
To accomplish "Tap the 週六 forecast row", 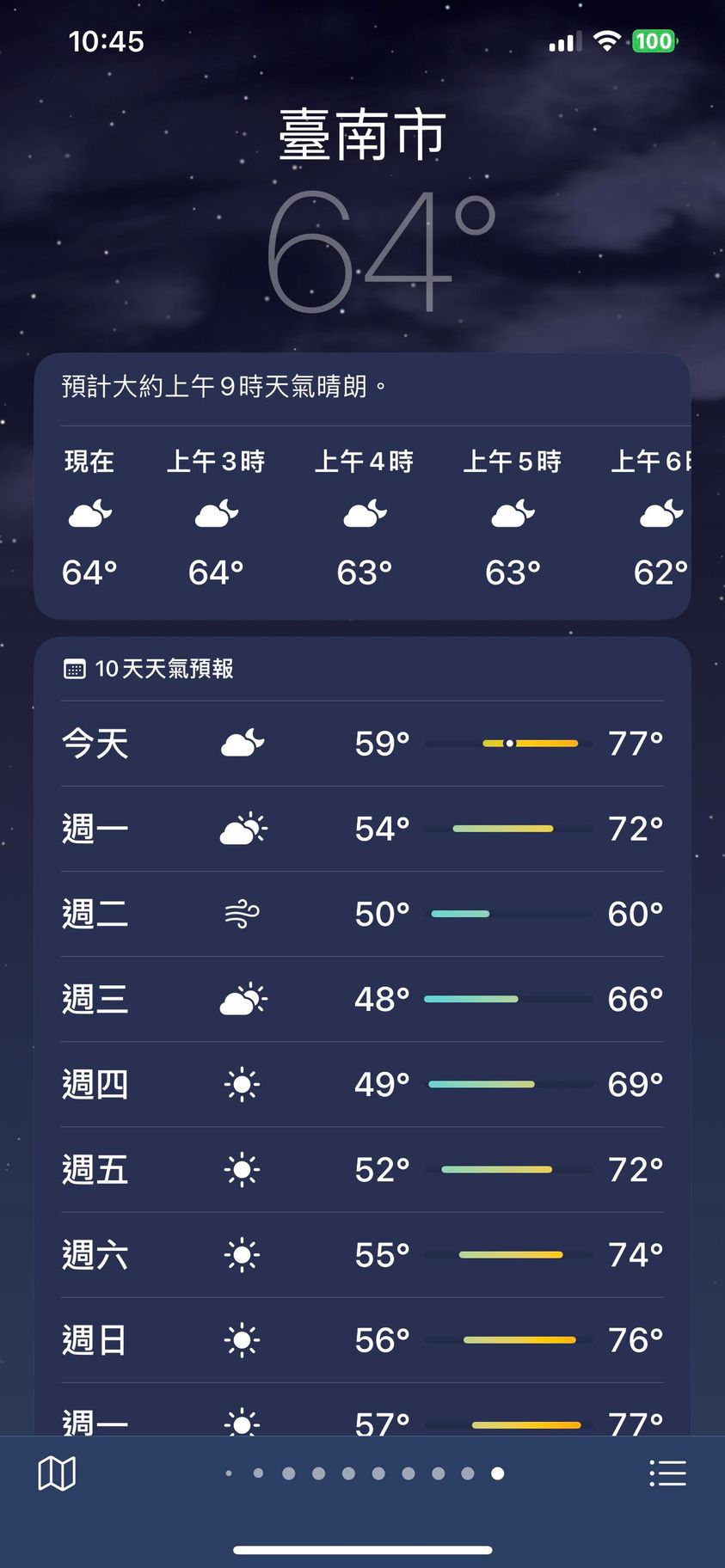I will pos(362,1255).
